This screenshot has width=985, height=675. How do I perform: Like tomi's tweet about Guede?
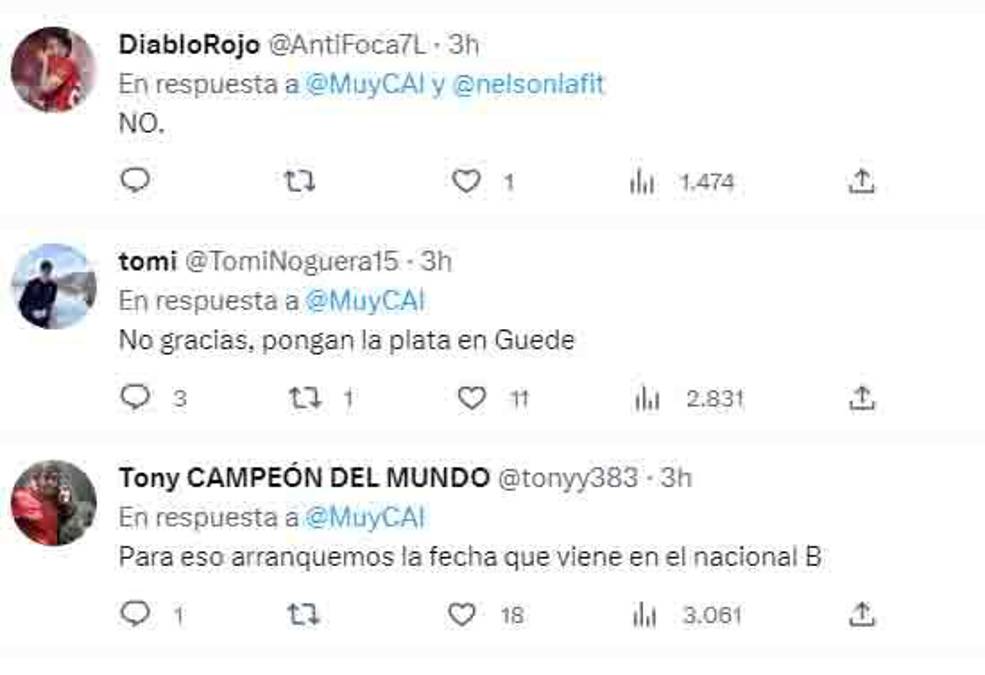tap(471, 398)
